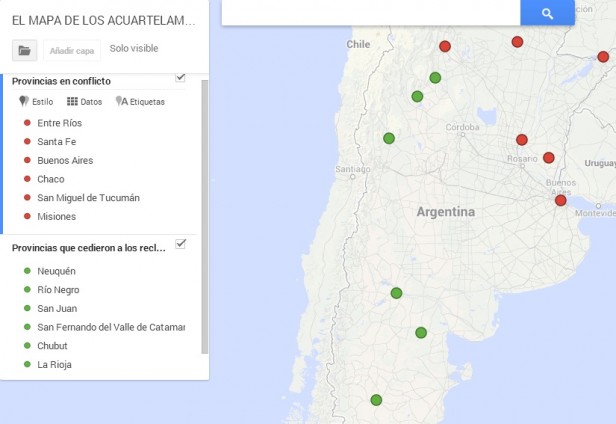616x424 pixels.
Task: Select San Miguel de Tucumán entry
Action: pos(88,197)
